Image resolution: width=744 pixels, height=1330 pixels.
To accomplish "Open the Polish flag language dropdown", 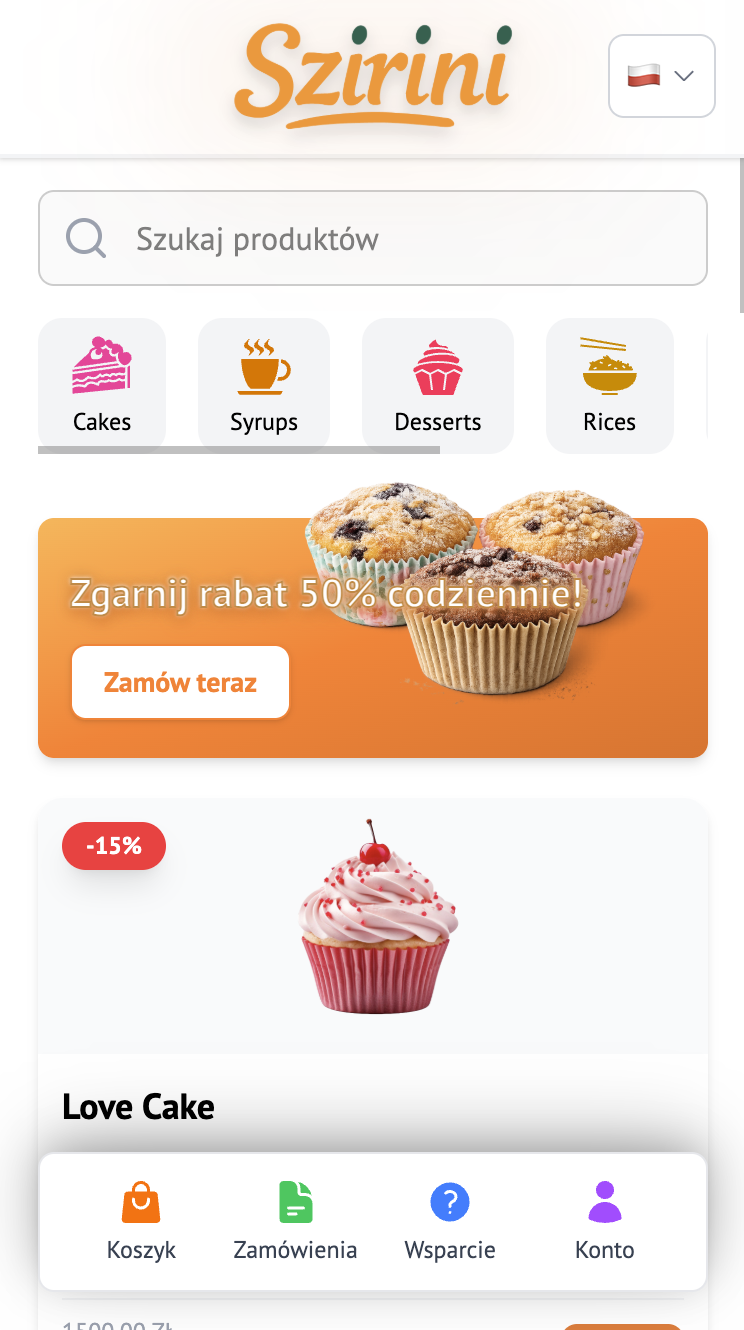I will point(643,75).
